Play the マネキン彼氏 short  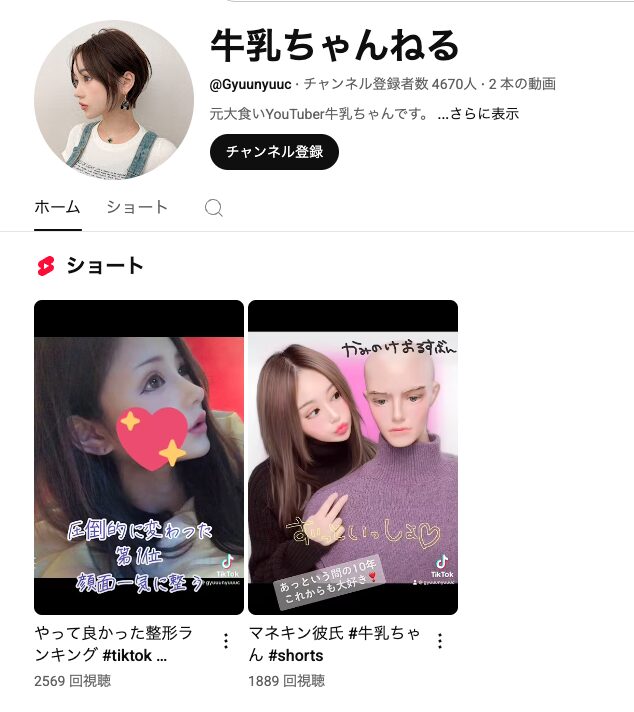[353, 457]
